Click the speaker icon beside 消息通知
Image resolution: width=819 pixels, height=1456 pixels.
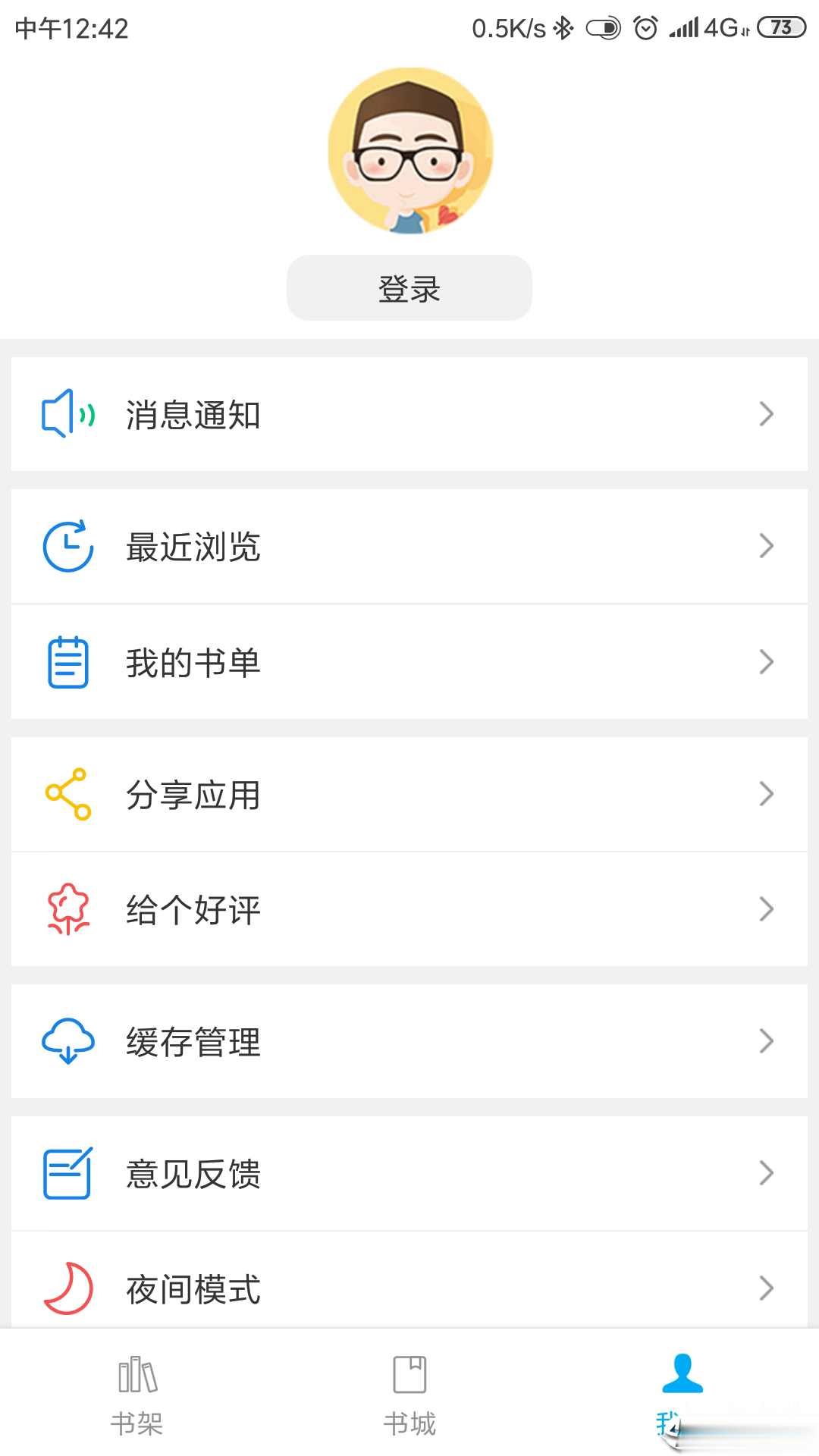tap(68, 413)
